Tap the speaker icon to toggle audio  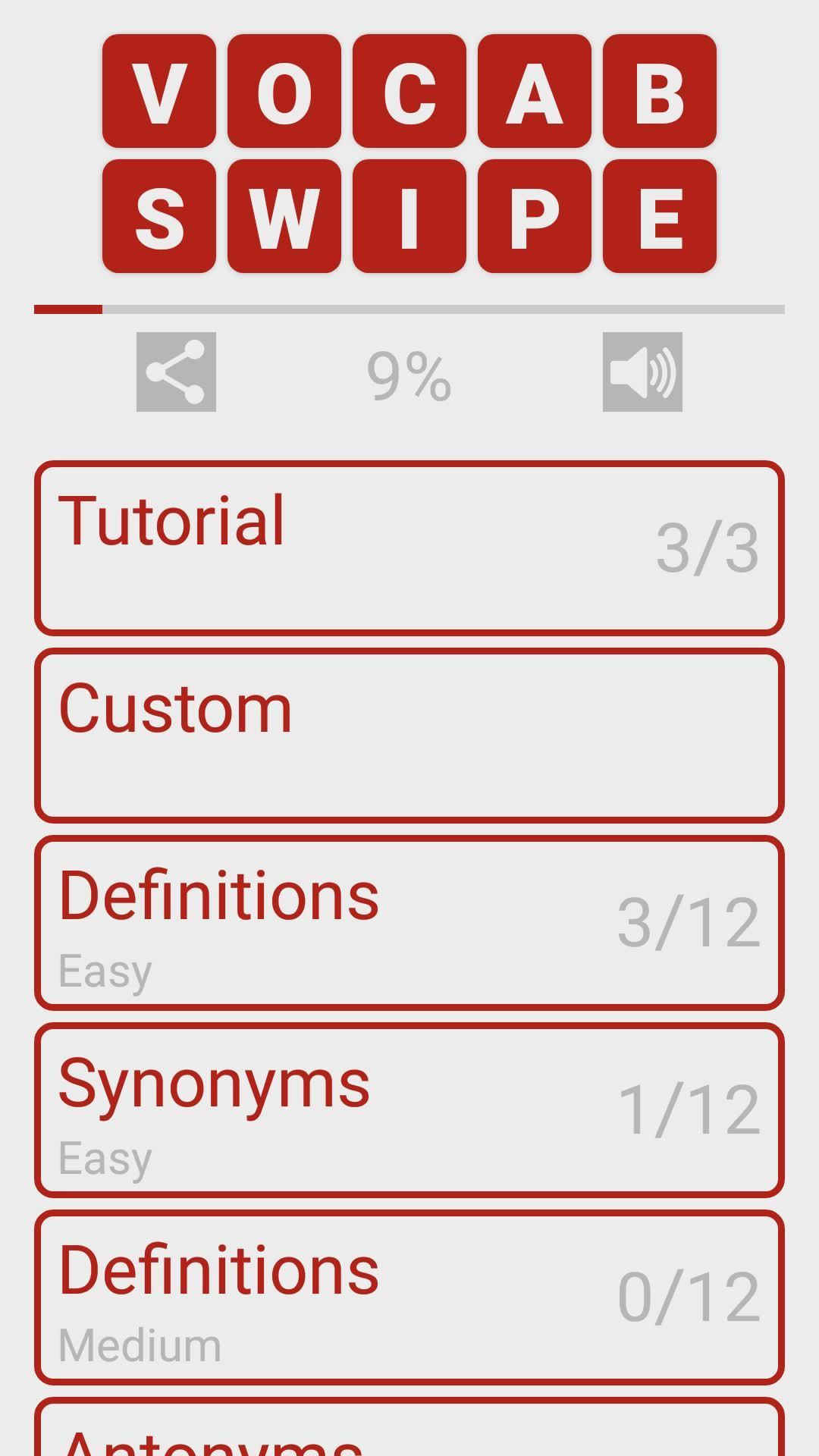(642, 373)
